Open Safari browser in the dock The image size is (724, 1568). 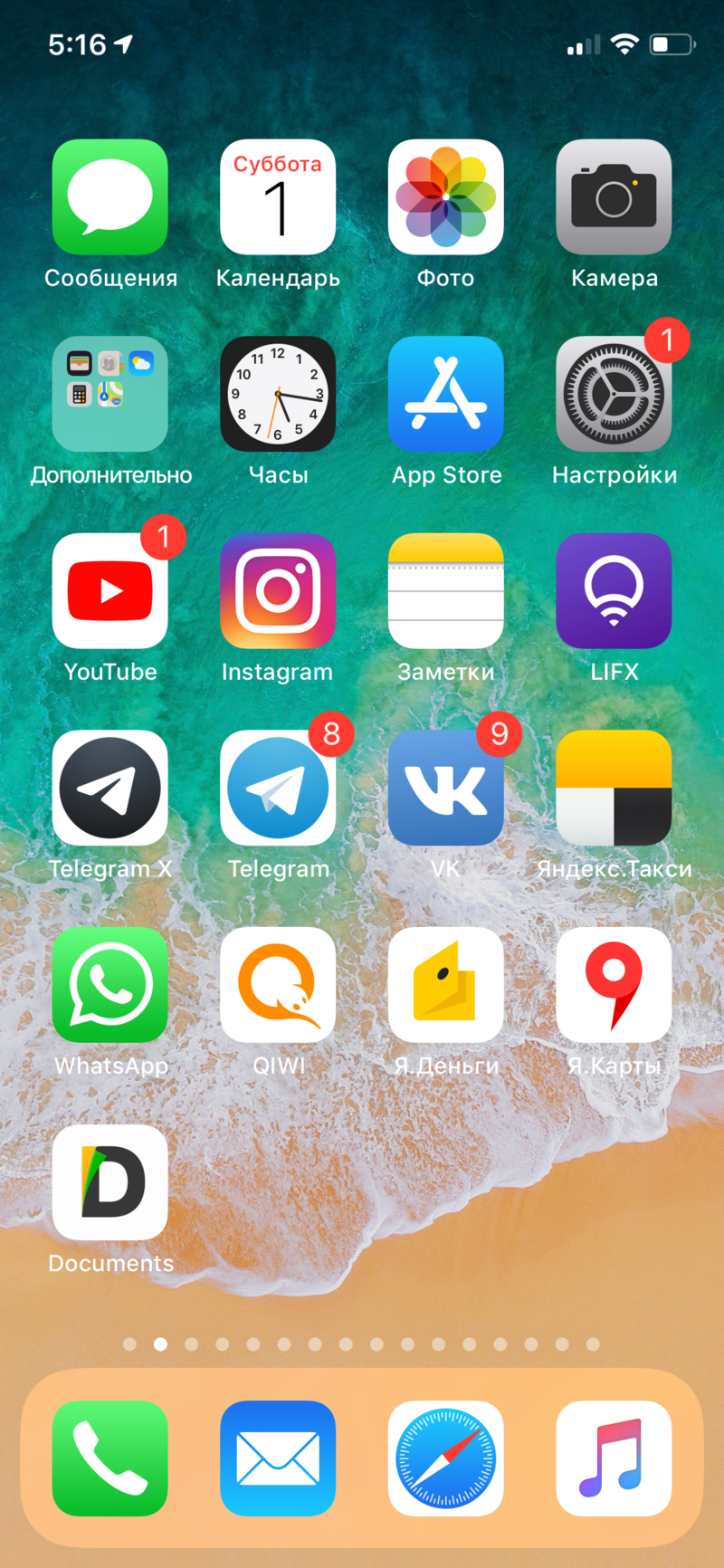click(446, 1458)
